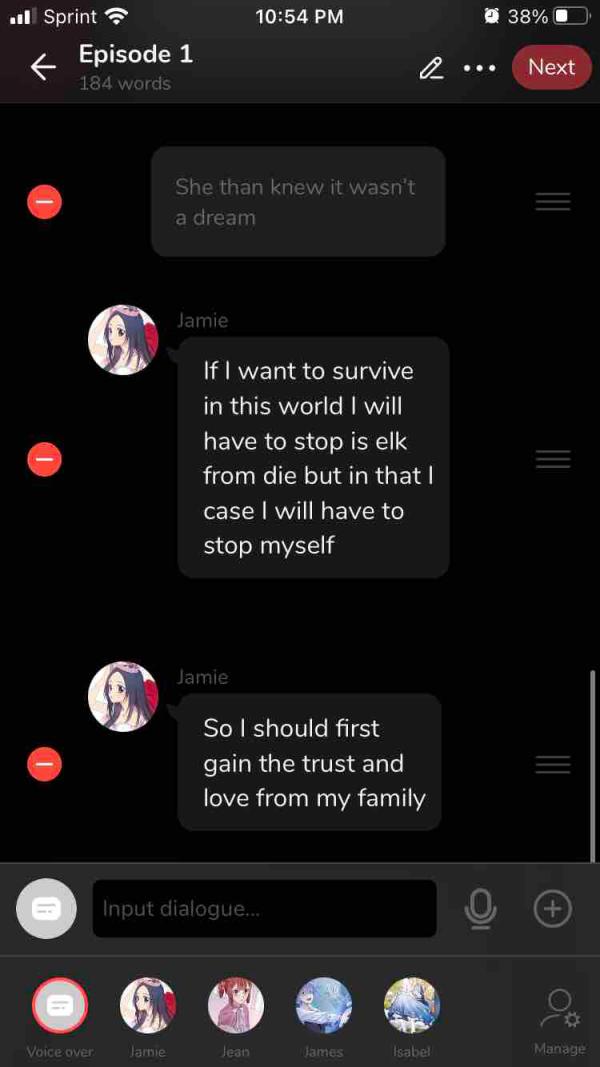Open the three-dot overflow menu
This screenshot has width=600, height=1067.
[480, 68]
